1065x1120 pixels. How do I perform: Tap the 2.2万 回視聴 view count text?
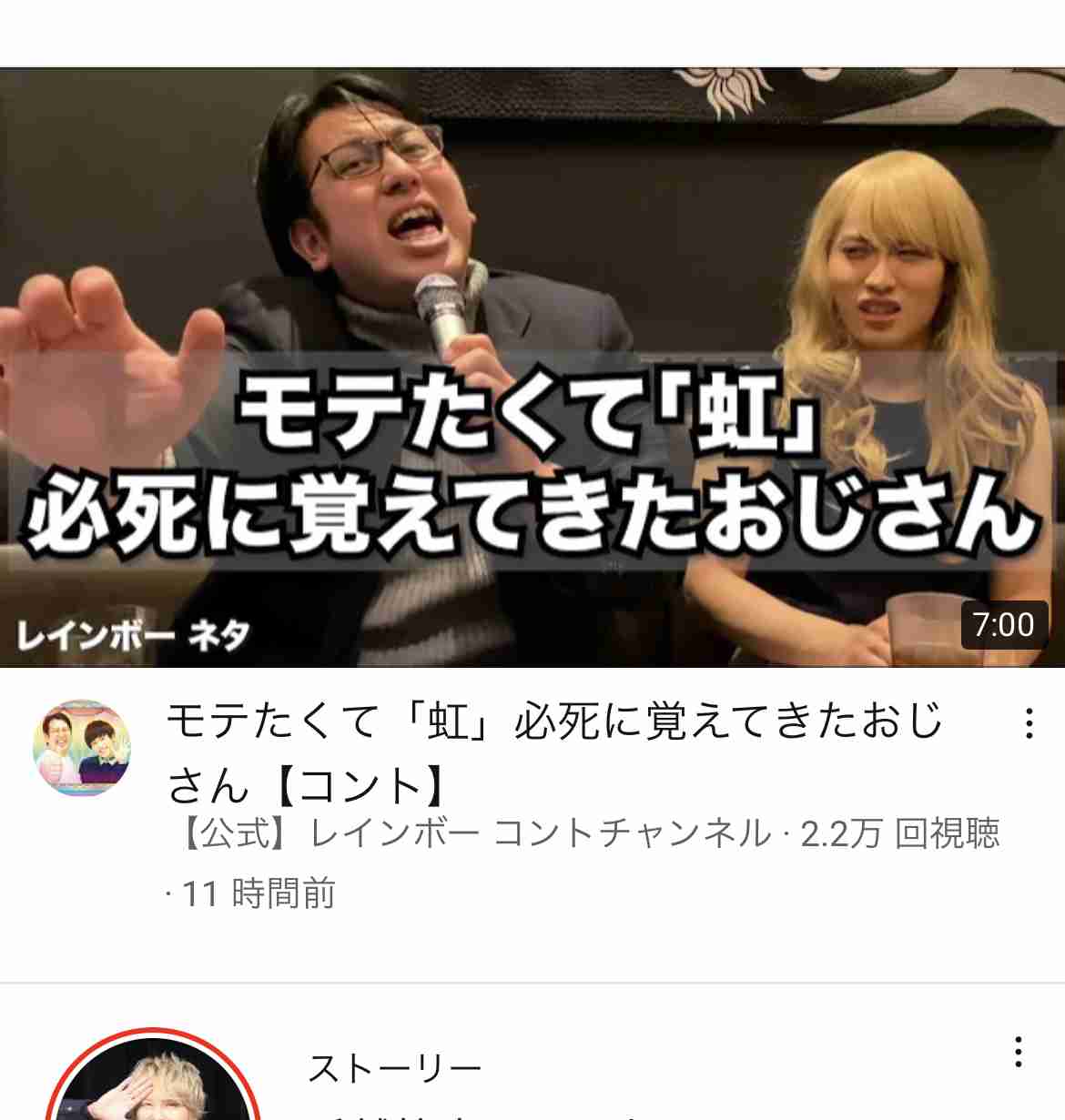click(901, 832)
